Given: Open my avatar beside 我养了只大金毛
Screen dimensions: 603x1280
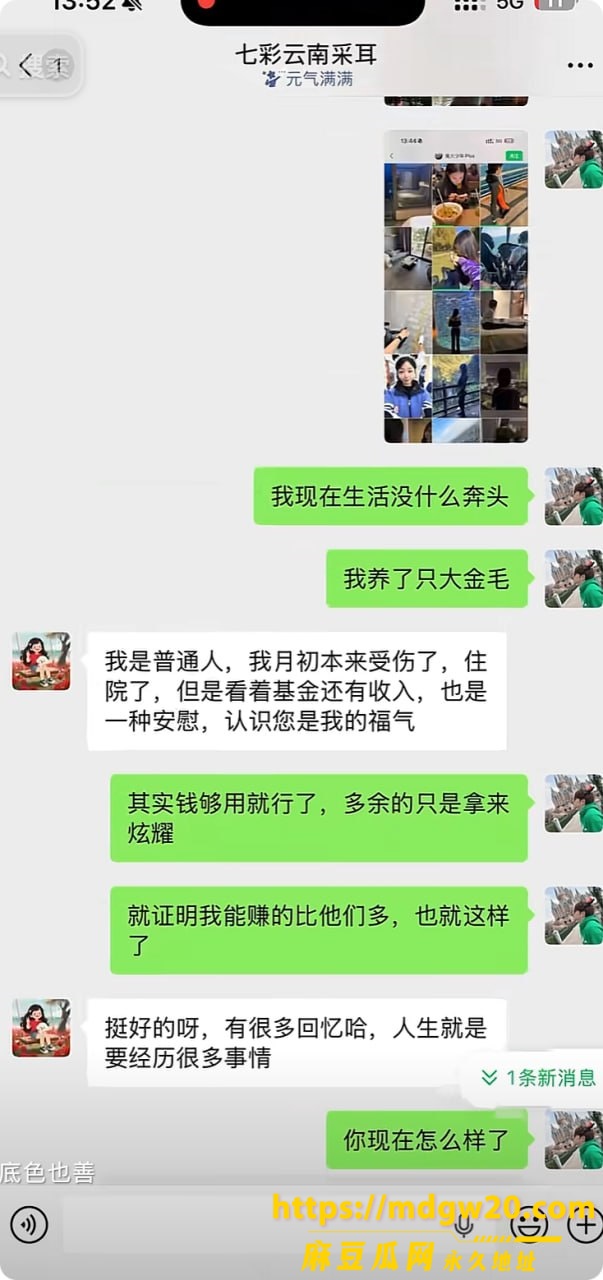Looking at the screenshot, I should 574,578.
